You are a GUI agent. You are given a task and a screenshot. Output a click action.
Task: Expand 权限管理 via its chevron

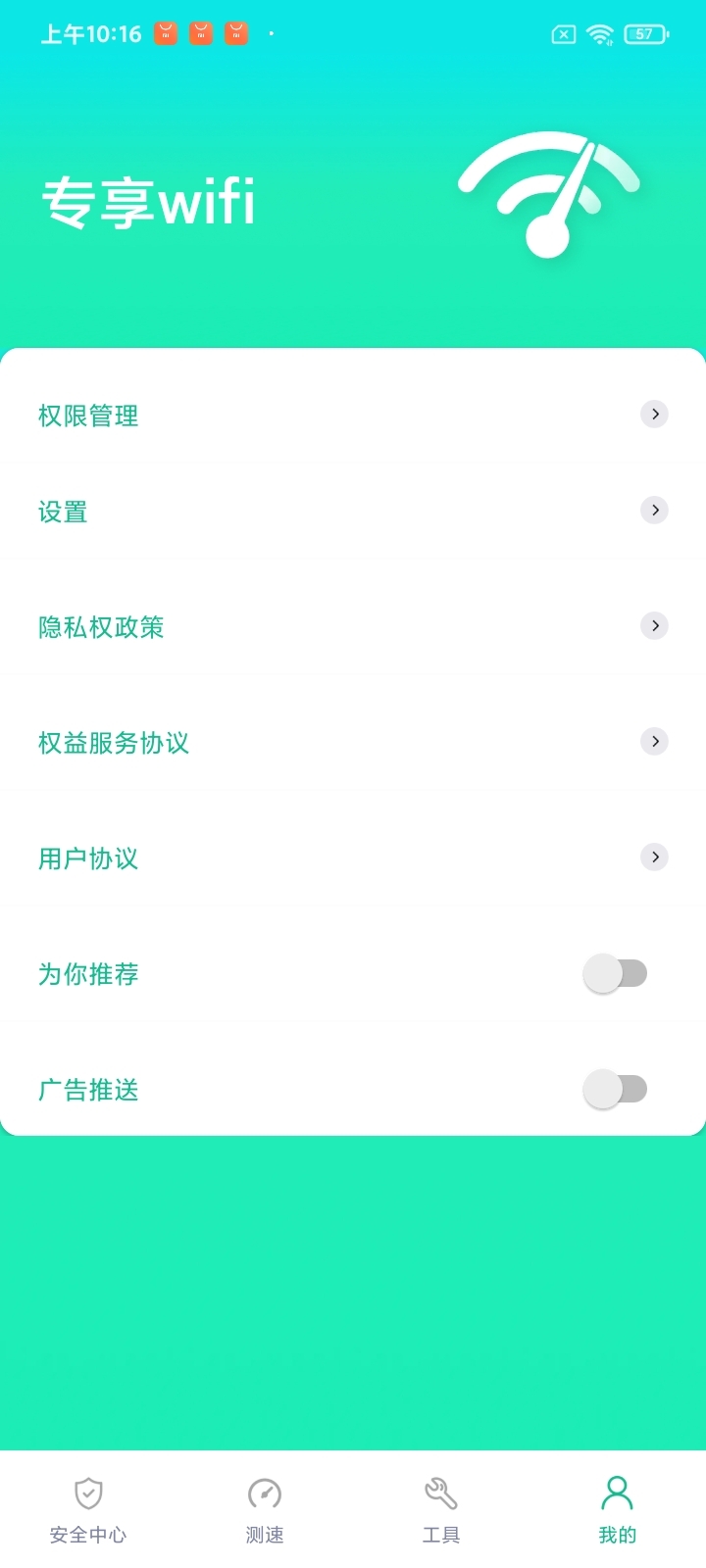pyautogui.click(x=654, y=414)
